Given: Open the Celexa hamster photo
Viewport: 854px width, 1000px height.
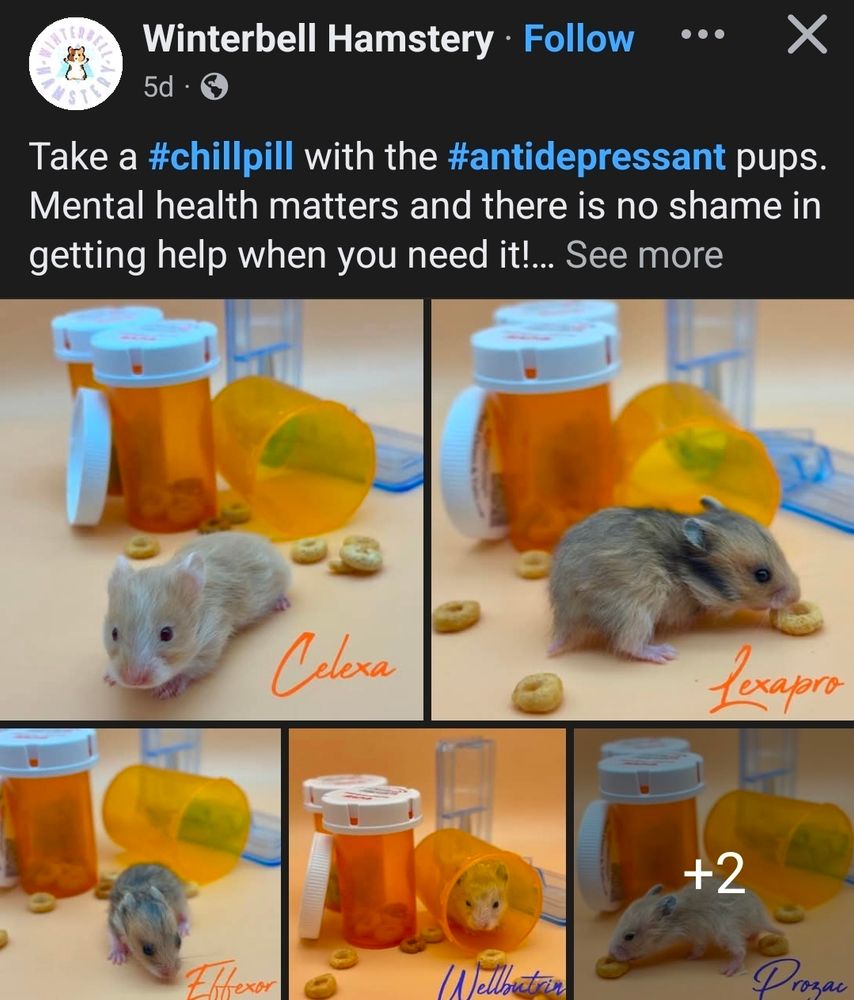Looking at the screenshot, I should (x=210, y=500).
